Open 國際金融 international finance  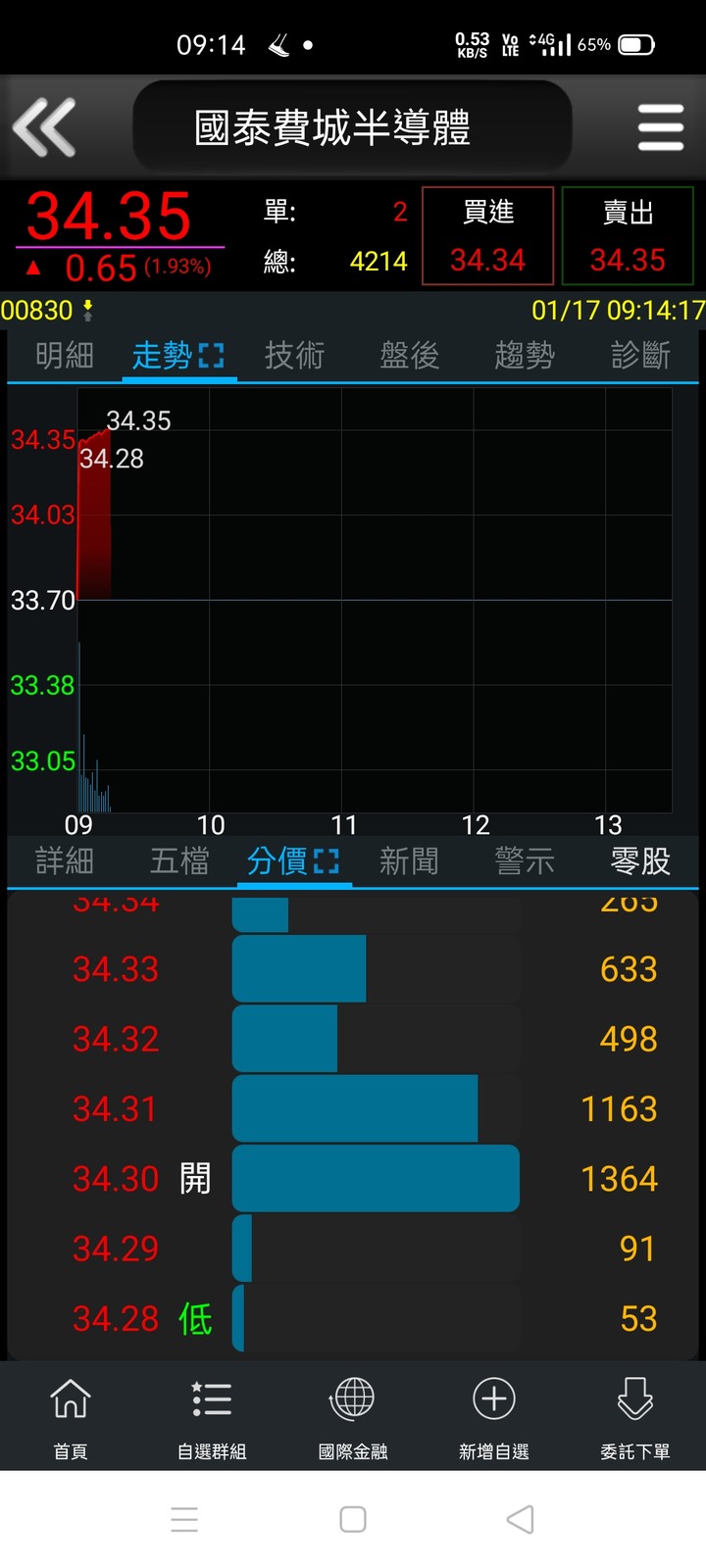tap(353, 1418)
